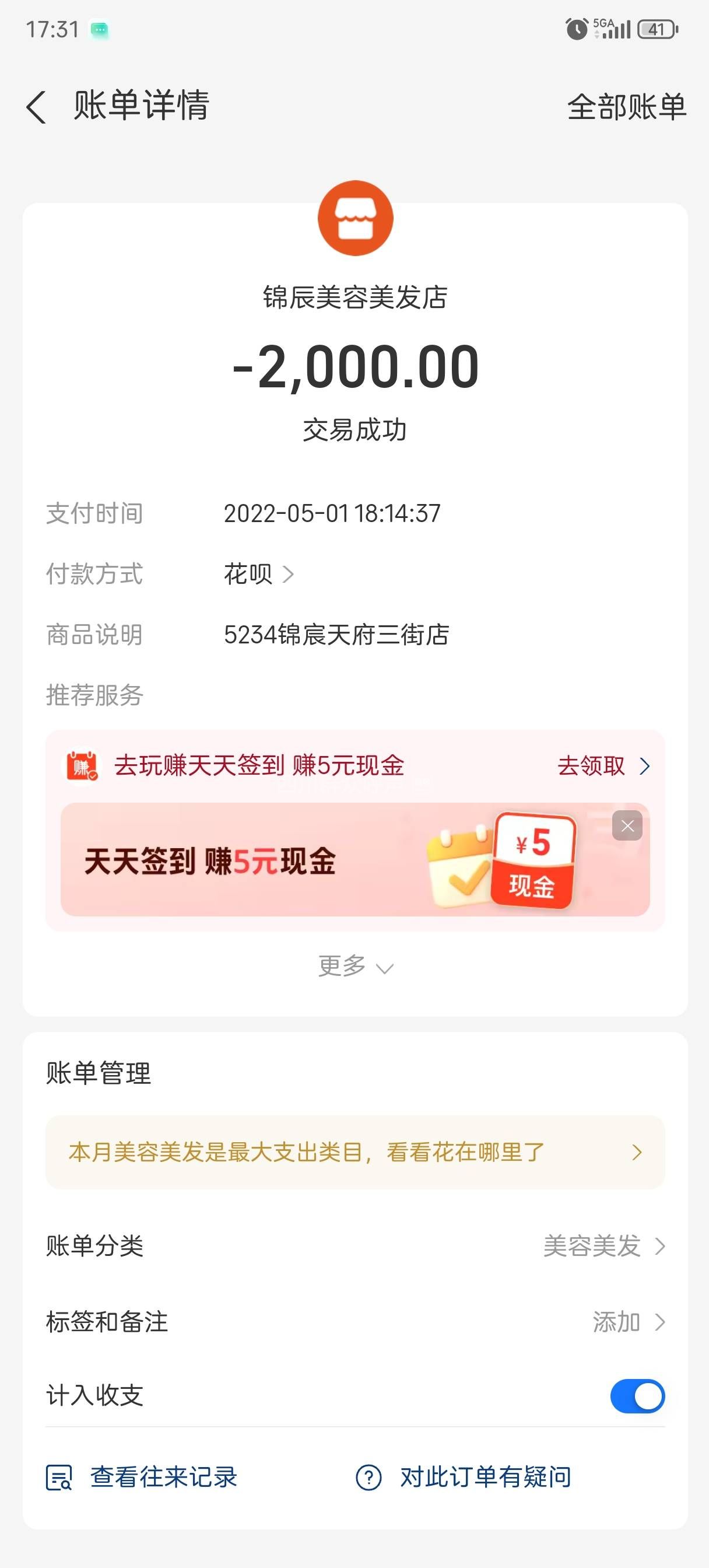Add 标签和备注 to this bill
Screen dimensions: 709x1568
627,1322
